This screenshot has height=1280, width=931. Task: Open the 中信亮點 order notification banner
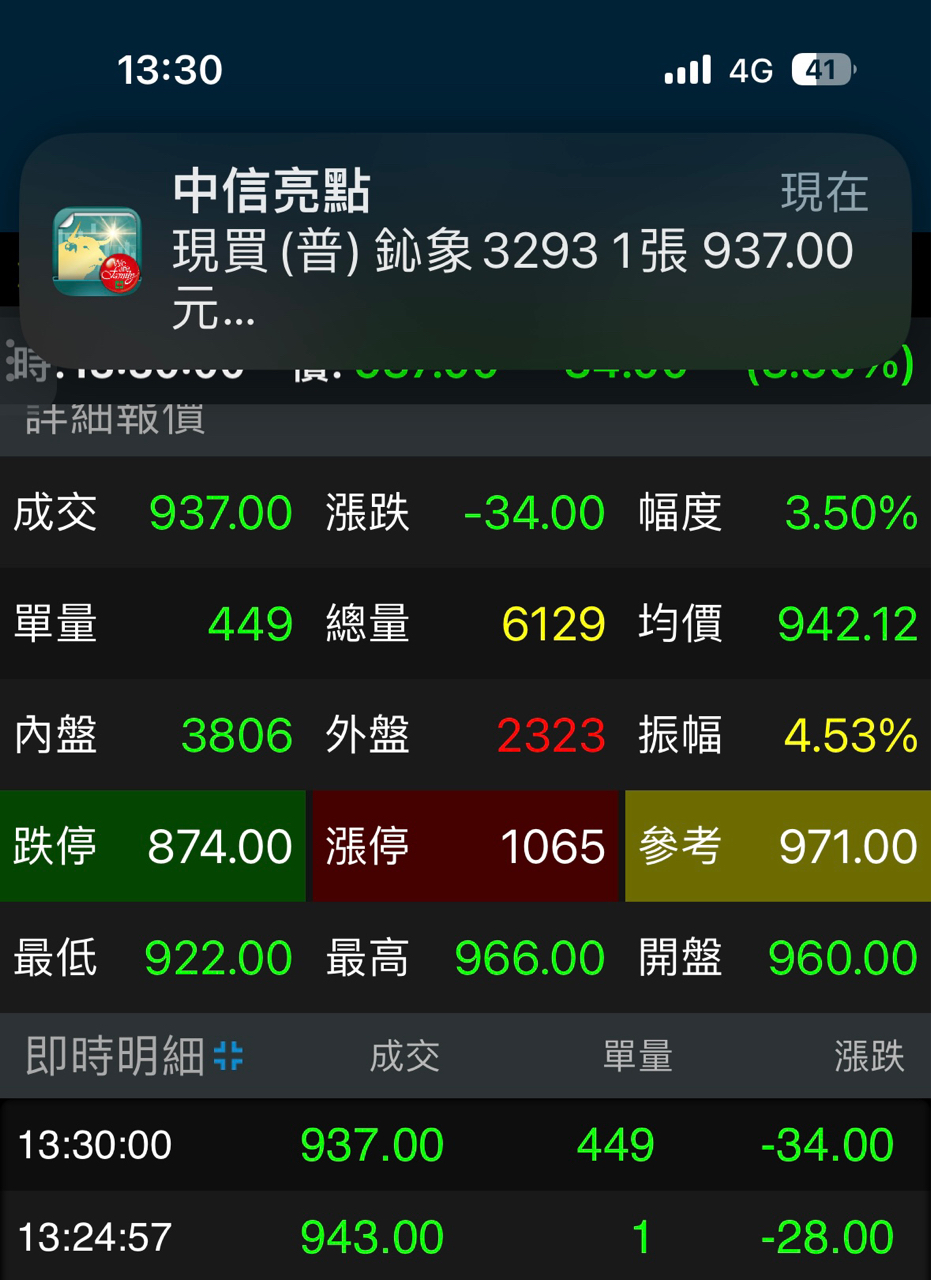[465, 252]
